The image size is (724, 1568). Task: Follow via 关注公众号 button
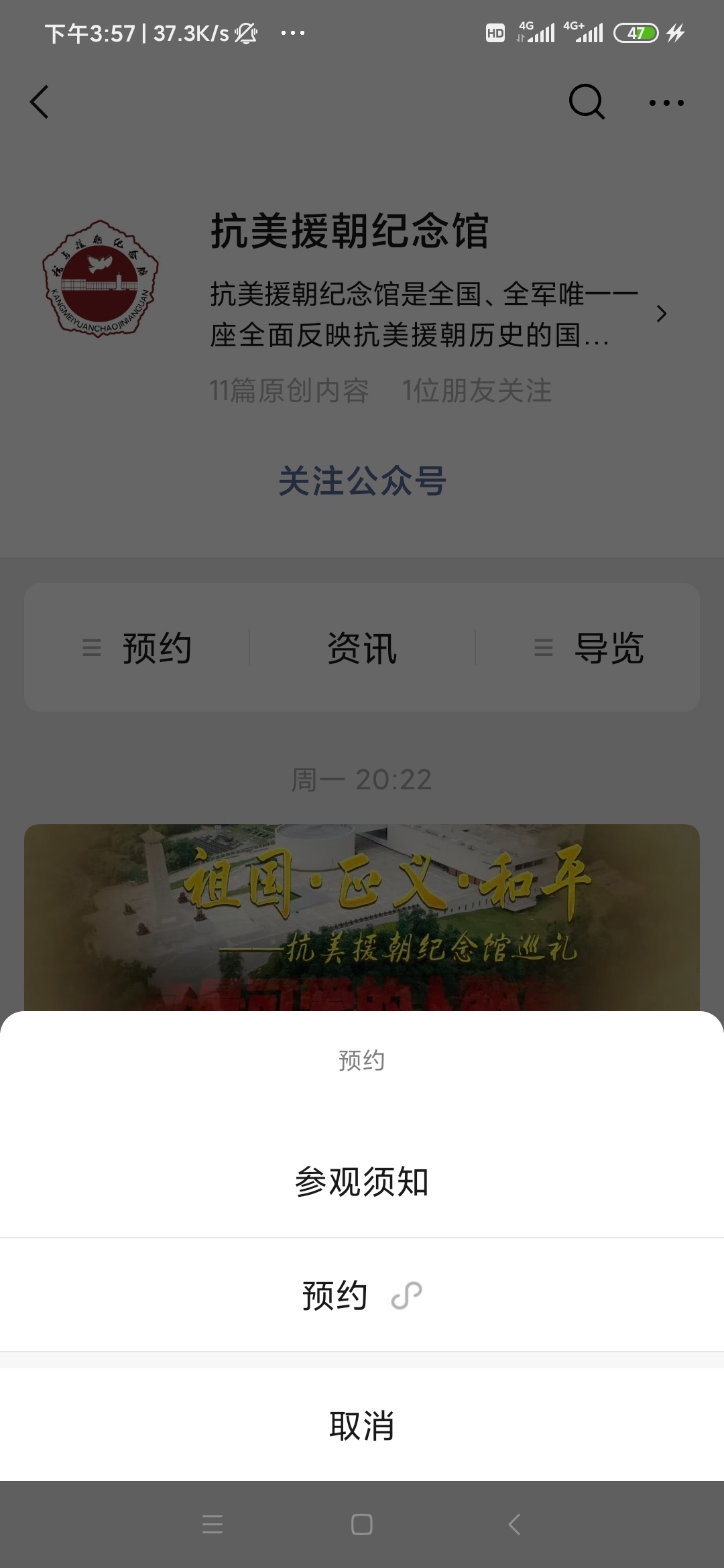(362, 481)
